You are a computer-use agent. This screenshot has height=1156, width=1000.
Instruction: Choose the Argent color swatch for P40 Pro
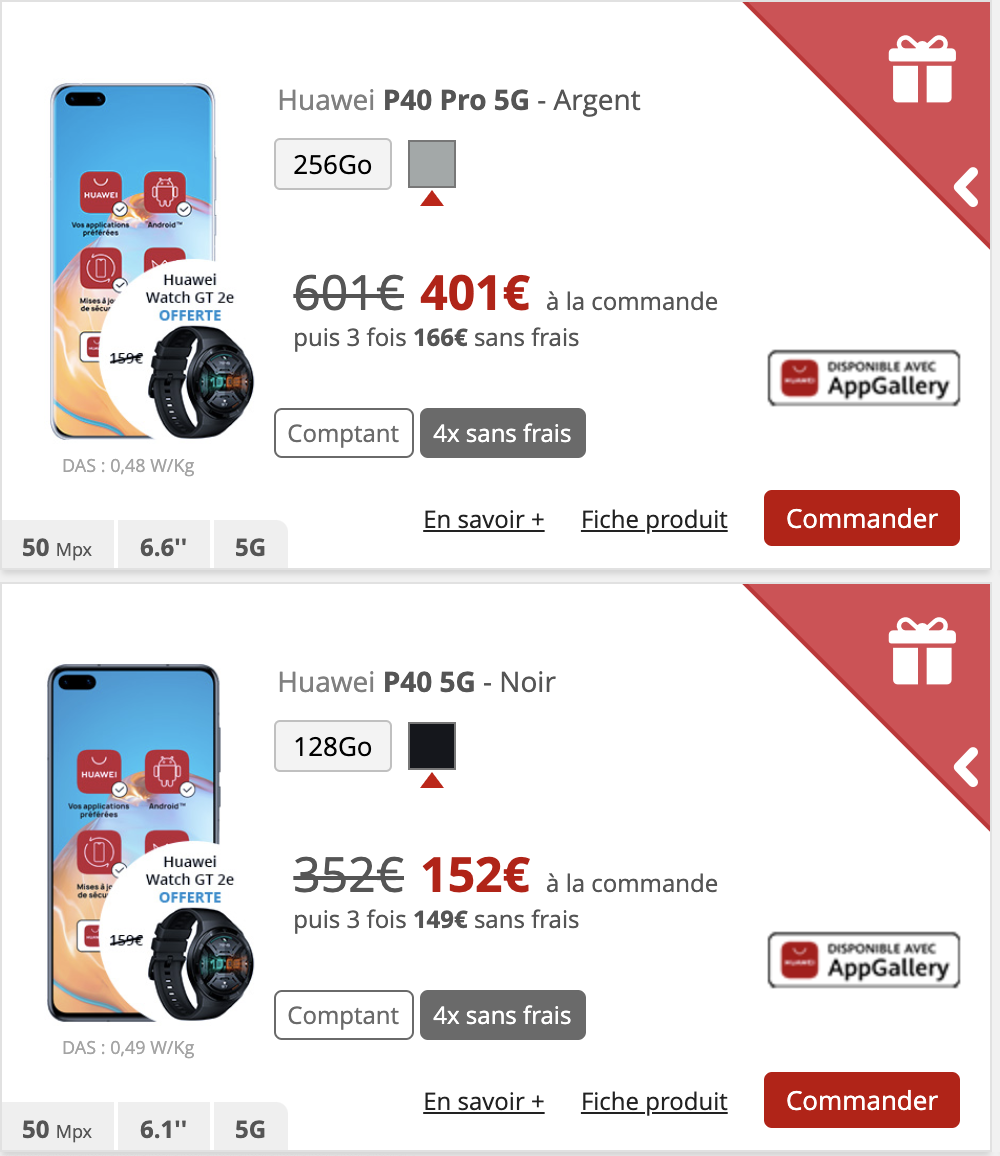tap(432, 164)
